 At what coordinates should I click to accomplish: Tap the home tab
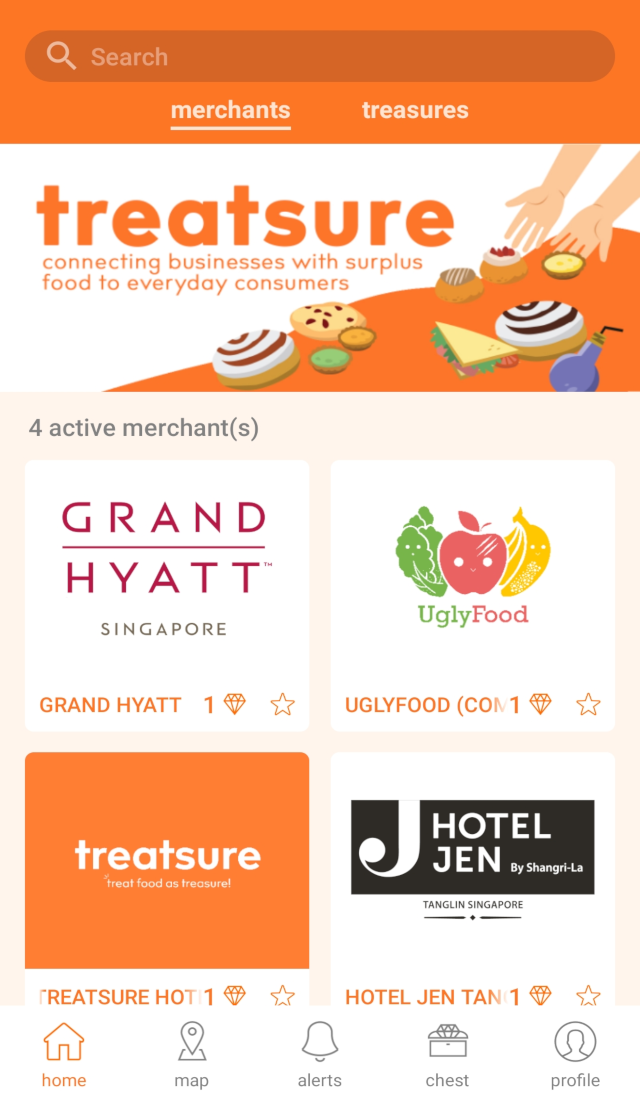64,1054
